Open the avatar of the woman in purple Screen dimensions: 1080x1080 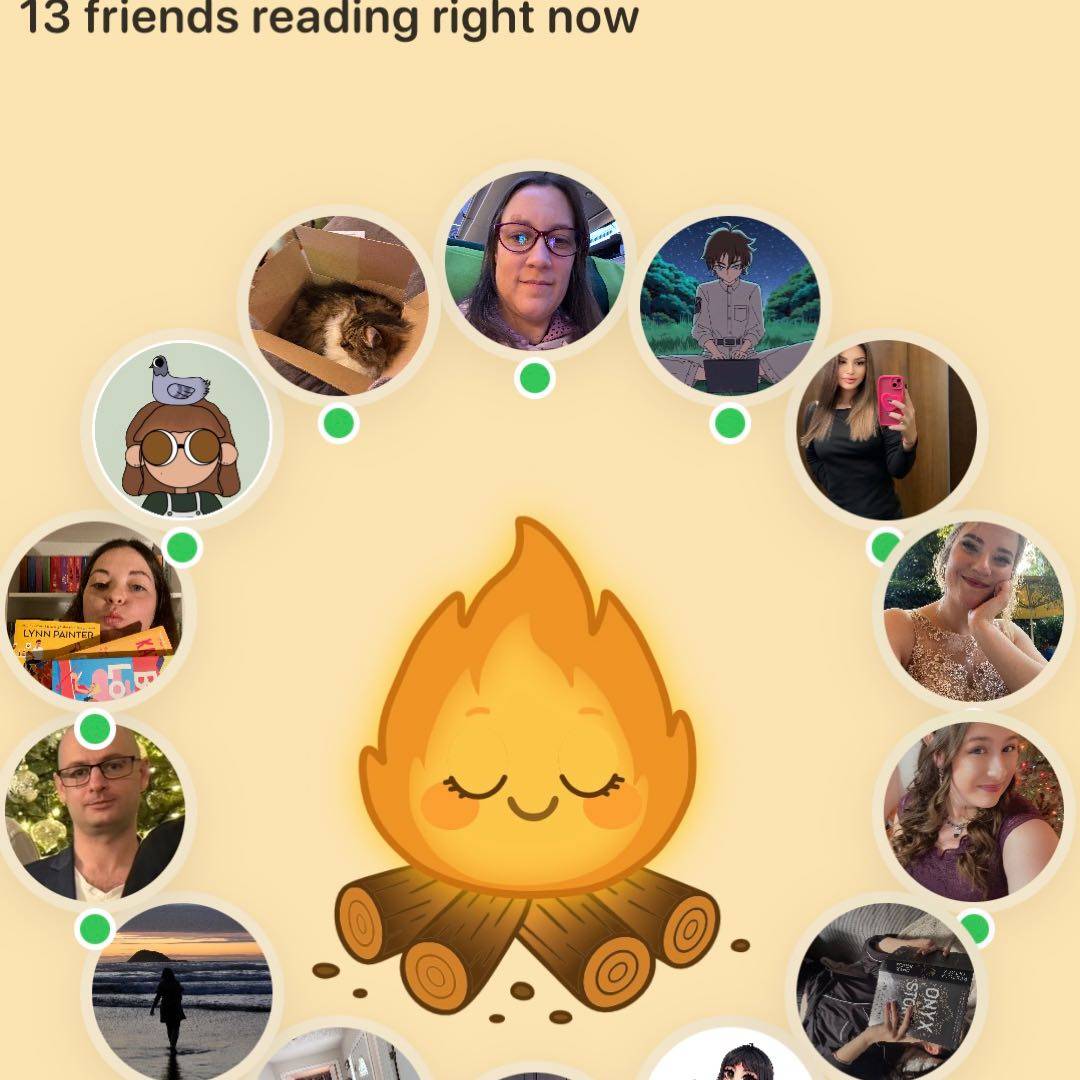(x=972, y=810)
